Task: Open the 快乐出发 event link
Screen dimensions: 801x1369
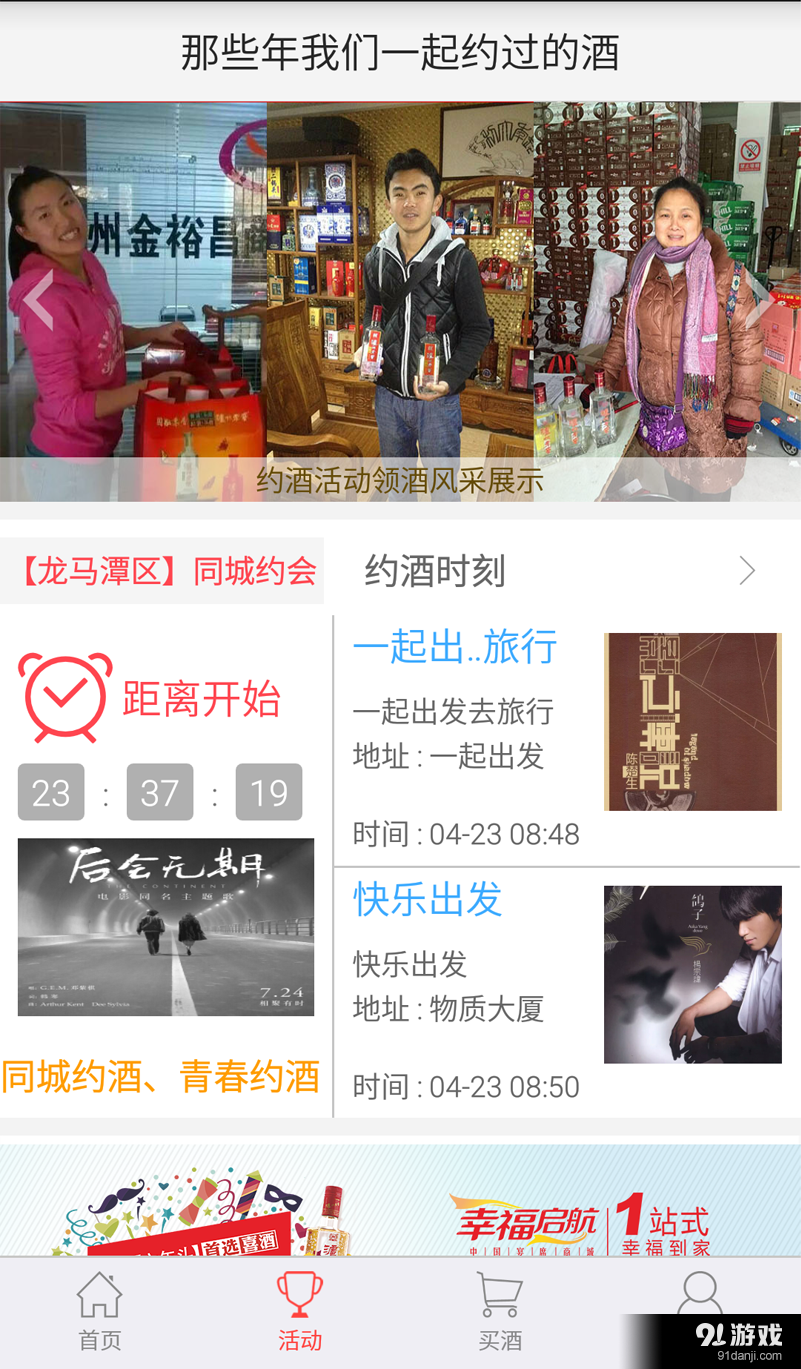Action: click(426, 902)
